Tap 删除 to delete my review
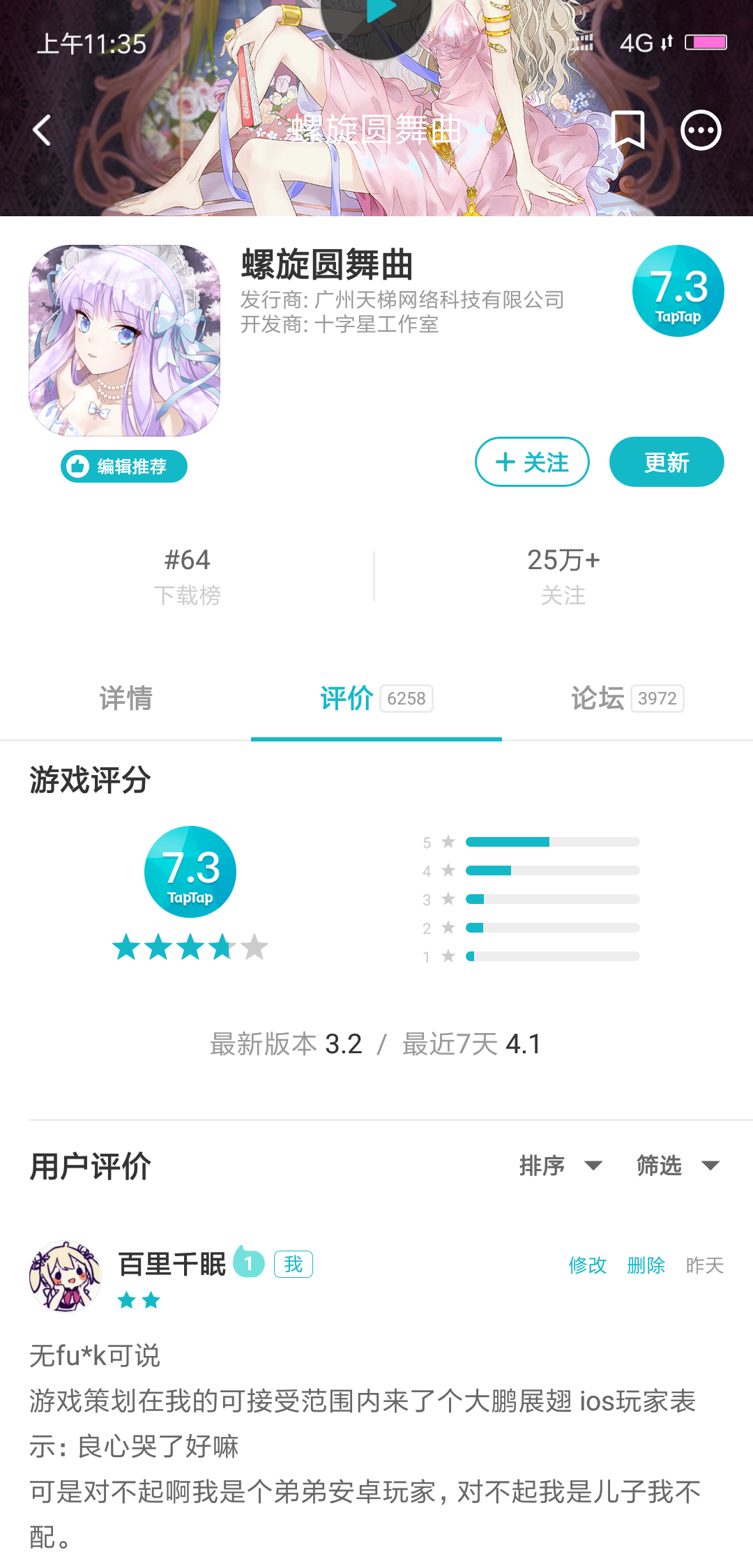Image resolution: width=753 pixels, height=1568 pixels. (x=646, y=1265)
